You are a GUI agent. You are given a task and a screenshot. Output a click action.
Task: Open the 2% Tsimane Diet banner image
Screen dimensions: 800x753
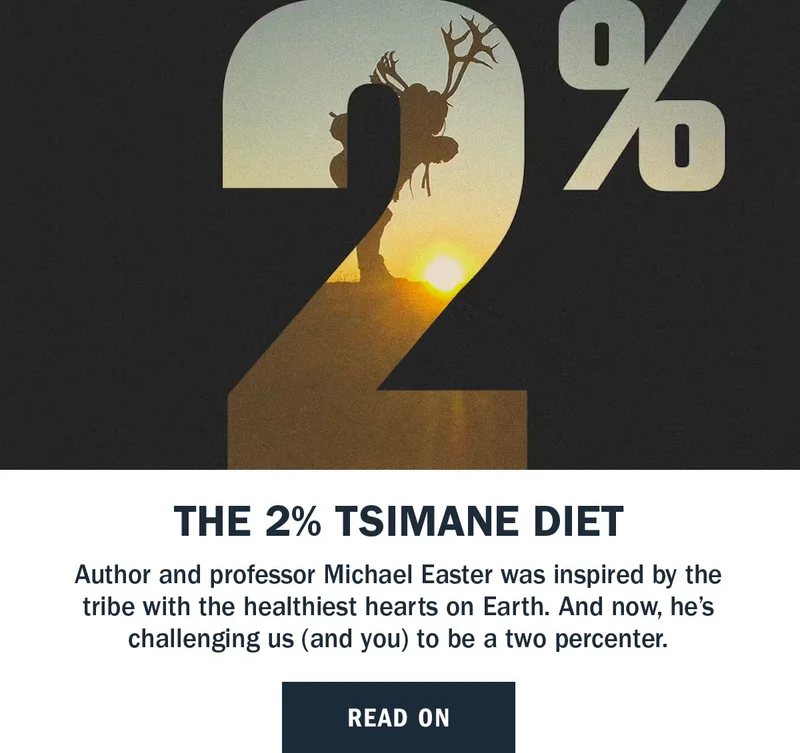click(400, 234)
